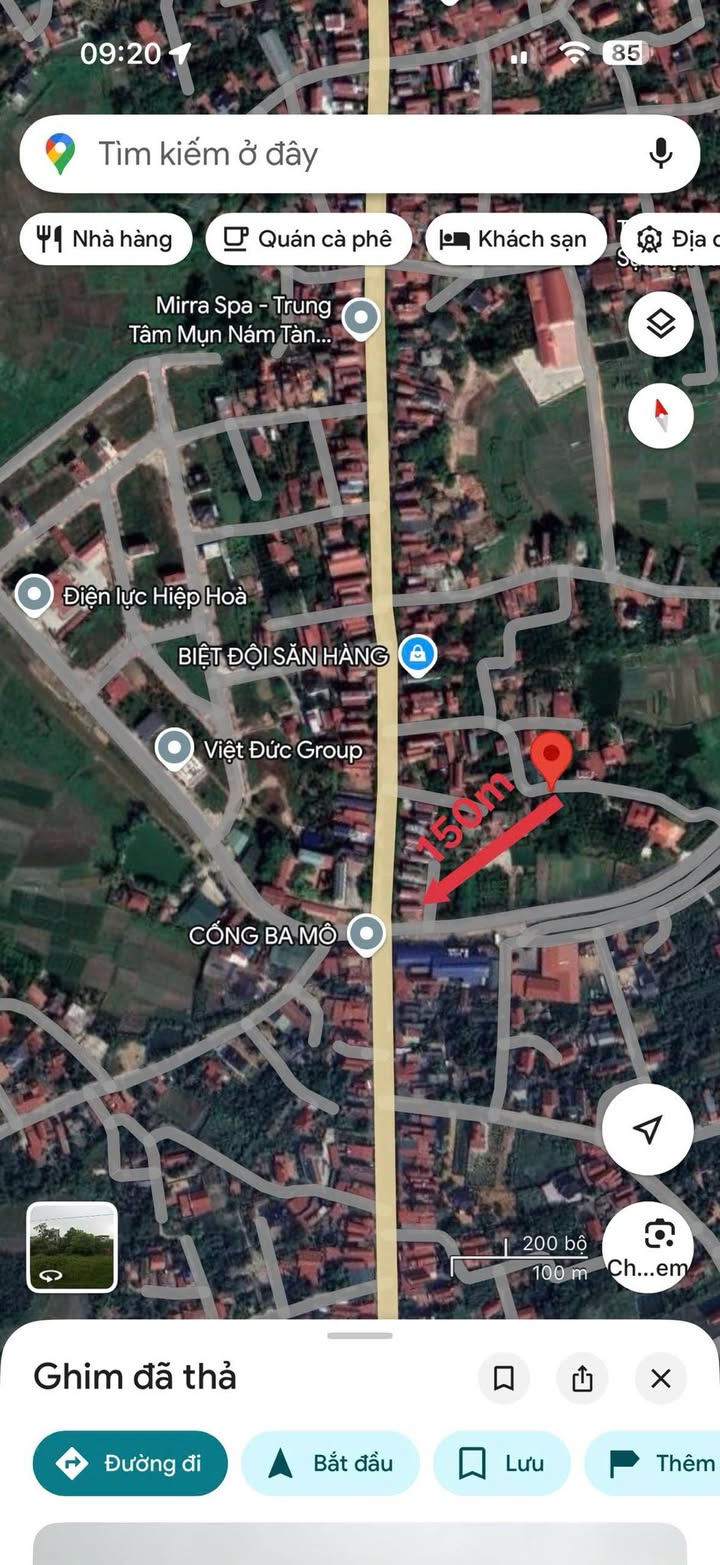Open the "BIỆT ĐỘI SĂN HÀNG" shop marker
Screen dimensions: 720x1565
tap(417, 656)
